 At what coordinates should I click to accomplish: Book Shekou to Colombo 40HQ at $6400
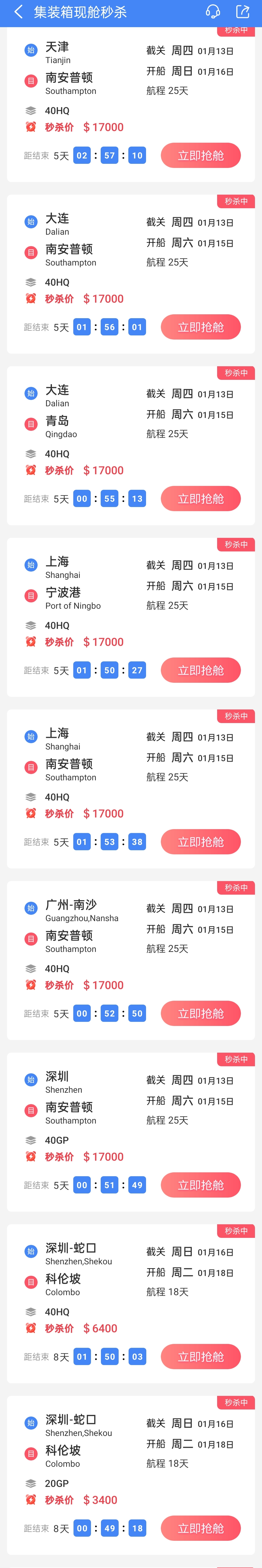pyautogui.click(x=201, y=1357)
